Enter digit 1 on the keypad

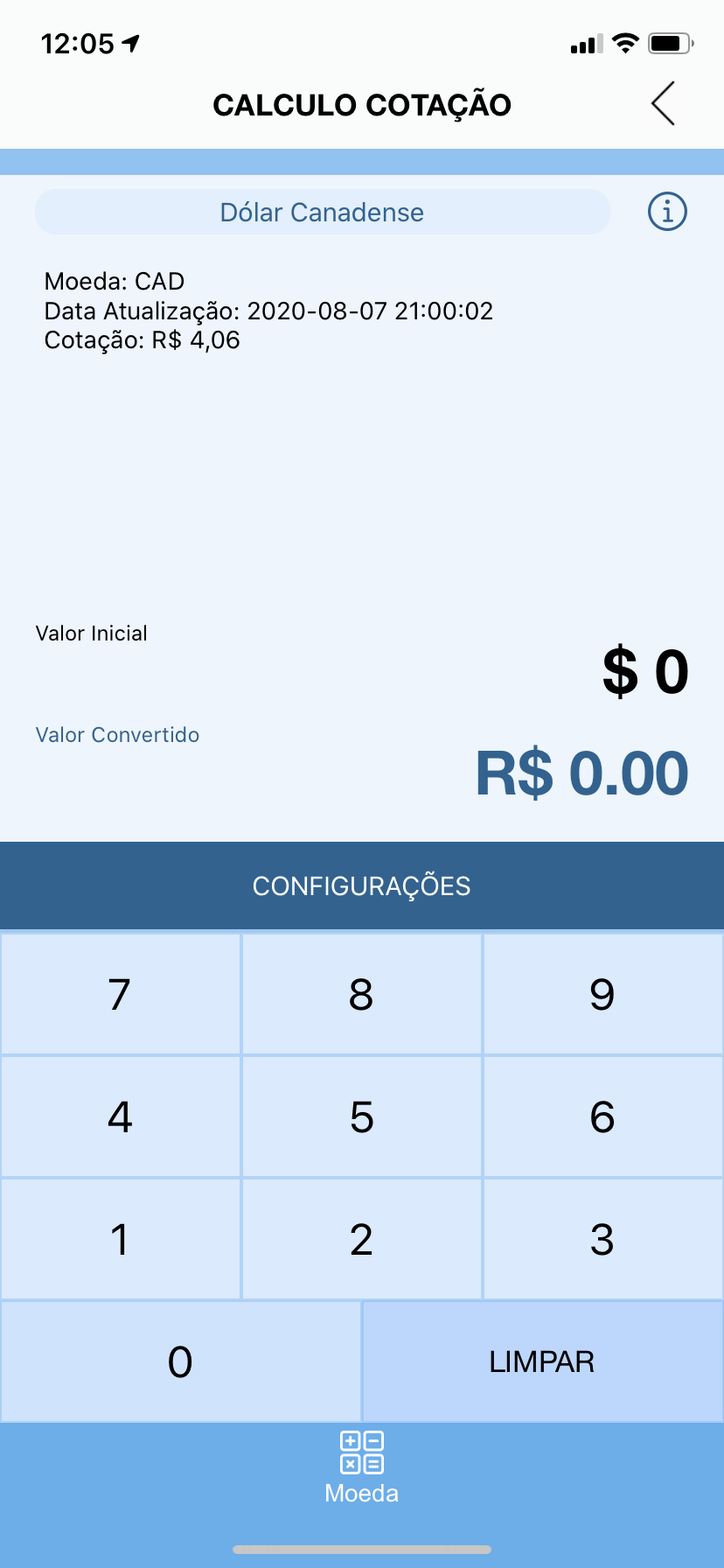tap(121, 1239)
